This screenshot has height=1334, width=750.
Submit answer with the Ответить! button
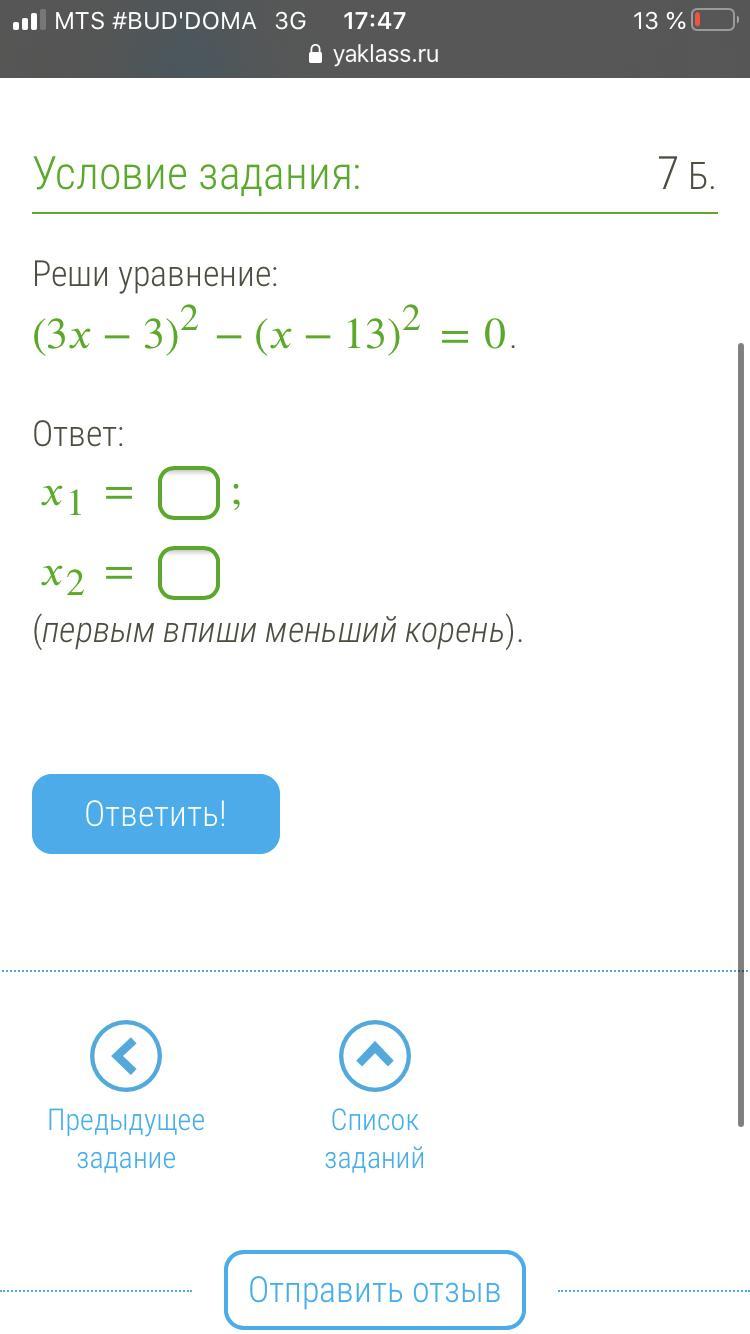point(156,814)
